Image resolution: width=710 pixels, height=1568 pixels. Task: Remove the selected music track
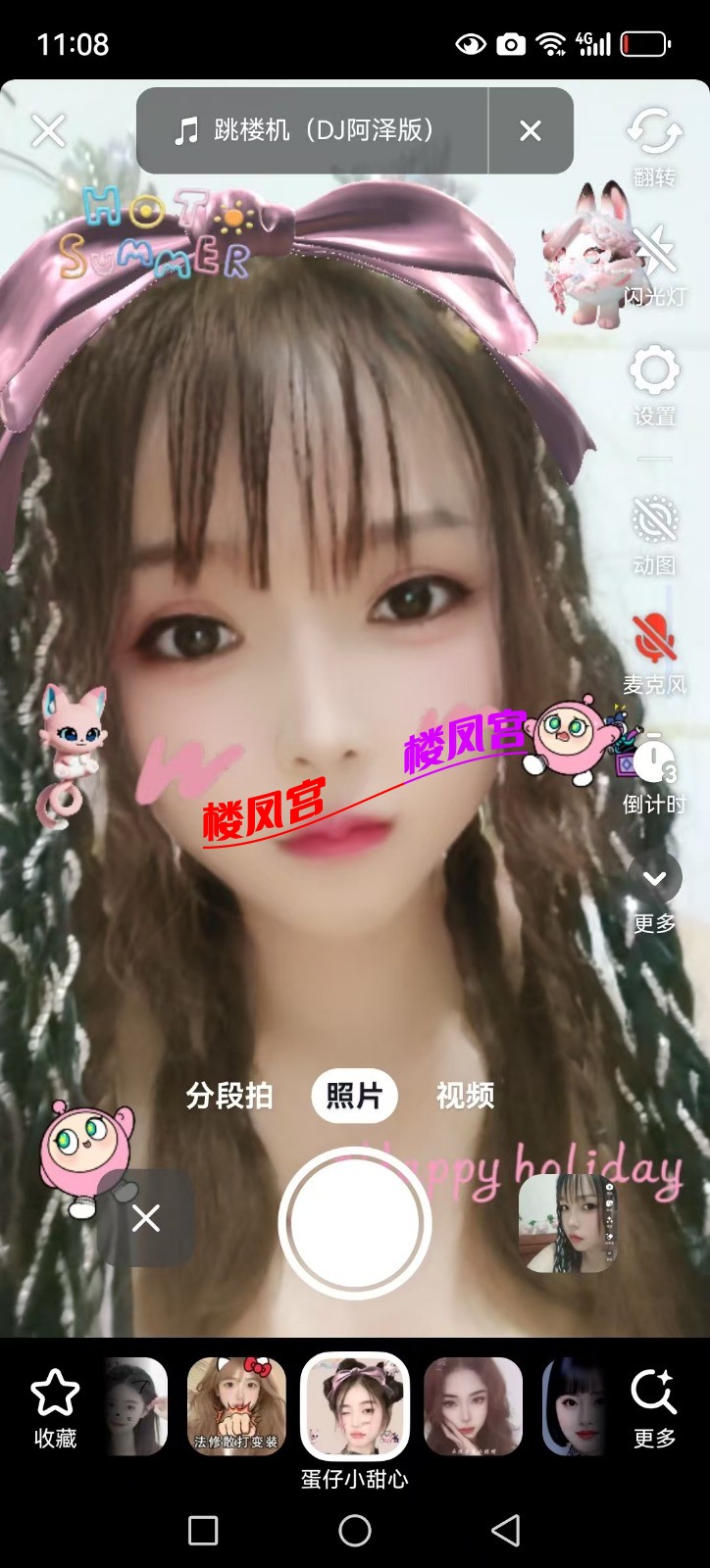(531, 130)
